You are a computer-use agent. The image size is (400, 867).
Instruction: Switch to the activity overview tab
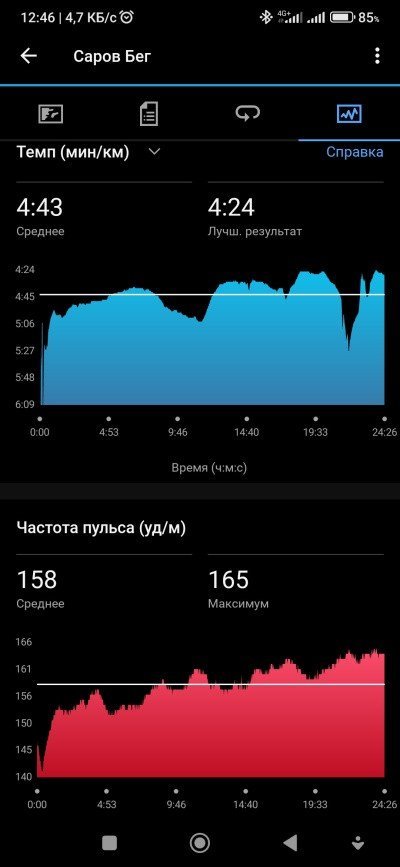tap(50, 114)
